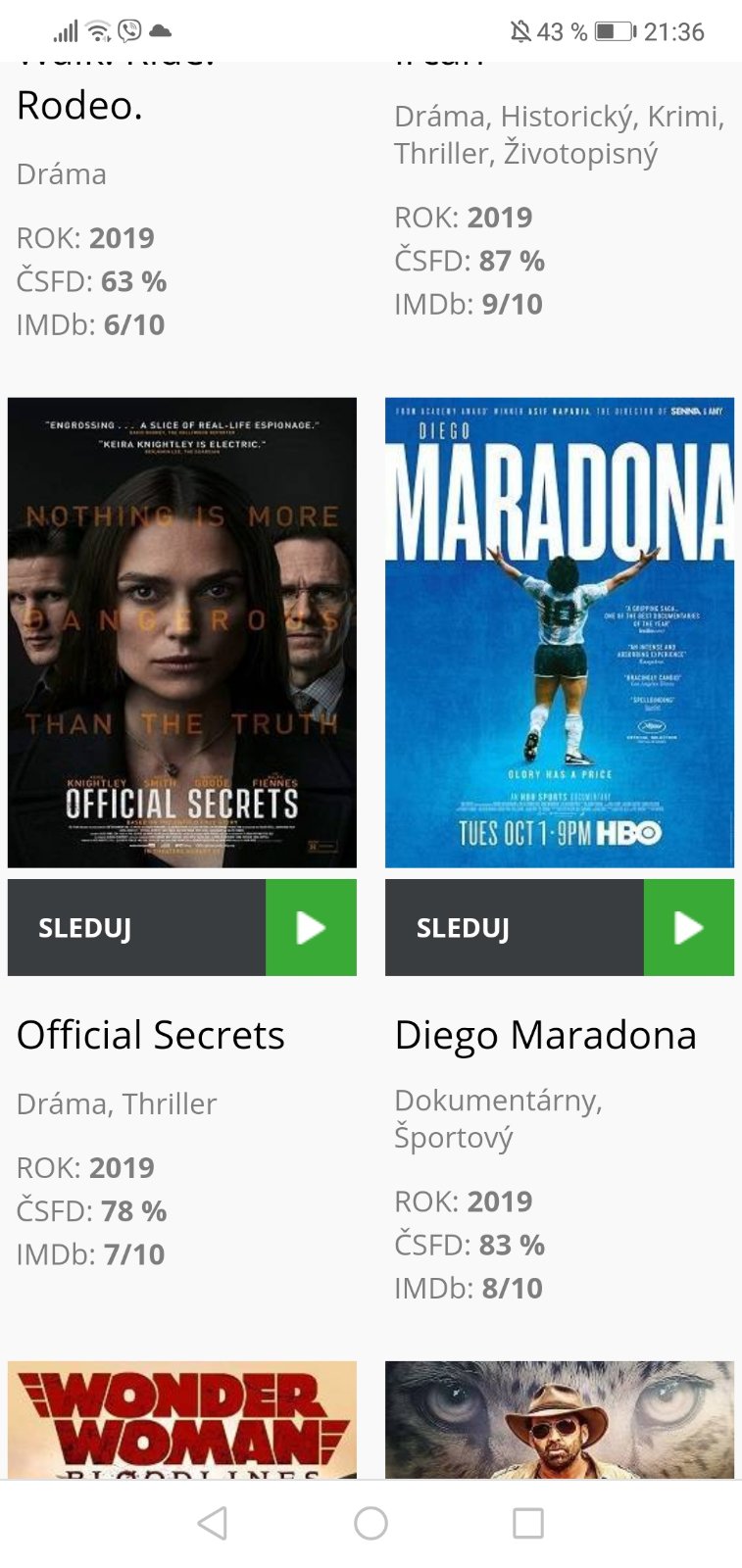Open the poster with the man in a hat
Screen dimensions: 742x1568
559,1419
